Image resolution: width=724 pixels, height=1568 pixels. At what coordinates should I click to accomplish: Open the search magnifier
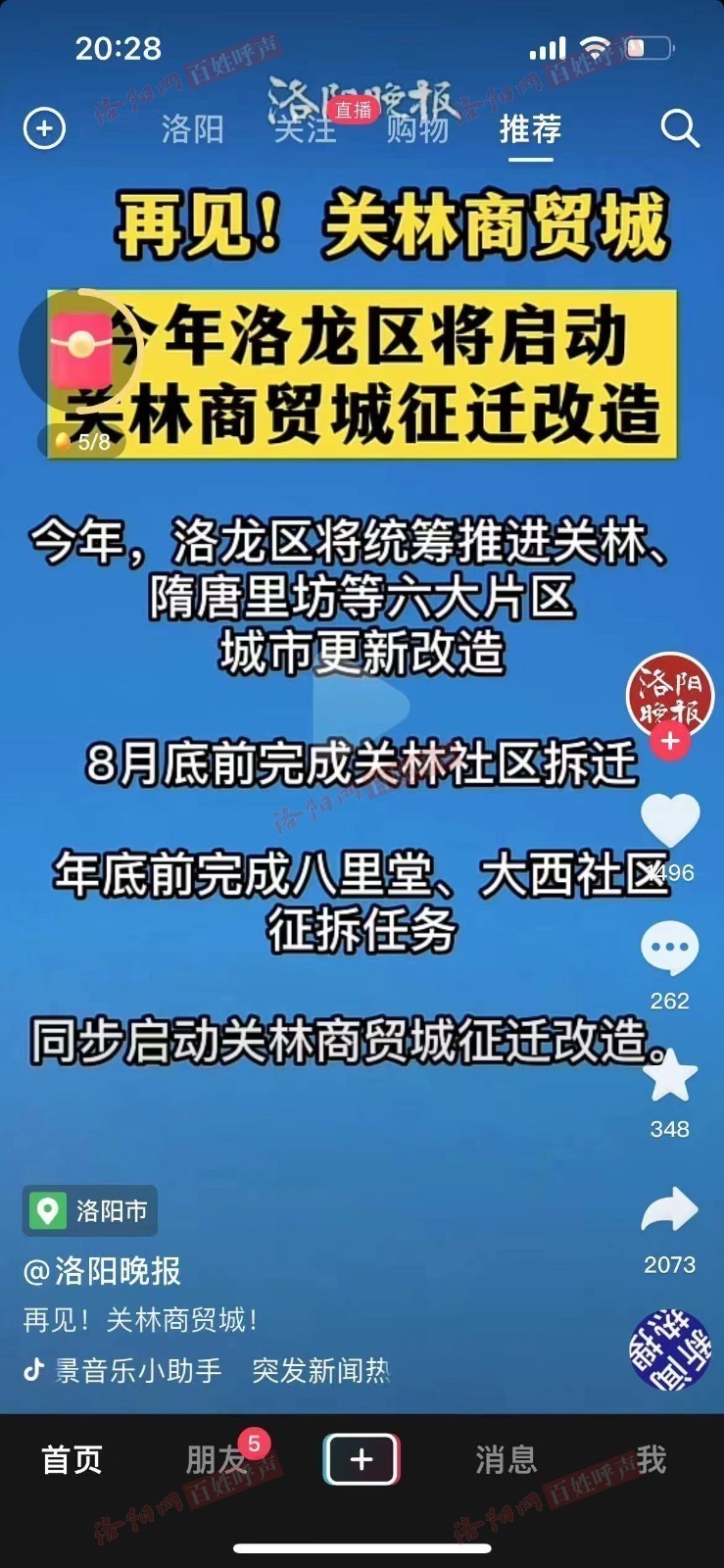click(679, 128)
